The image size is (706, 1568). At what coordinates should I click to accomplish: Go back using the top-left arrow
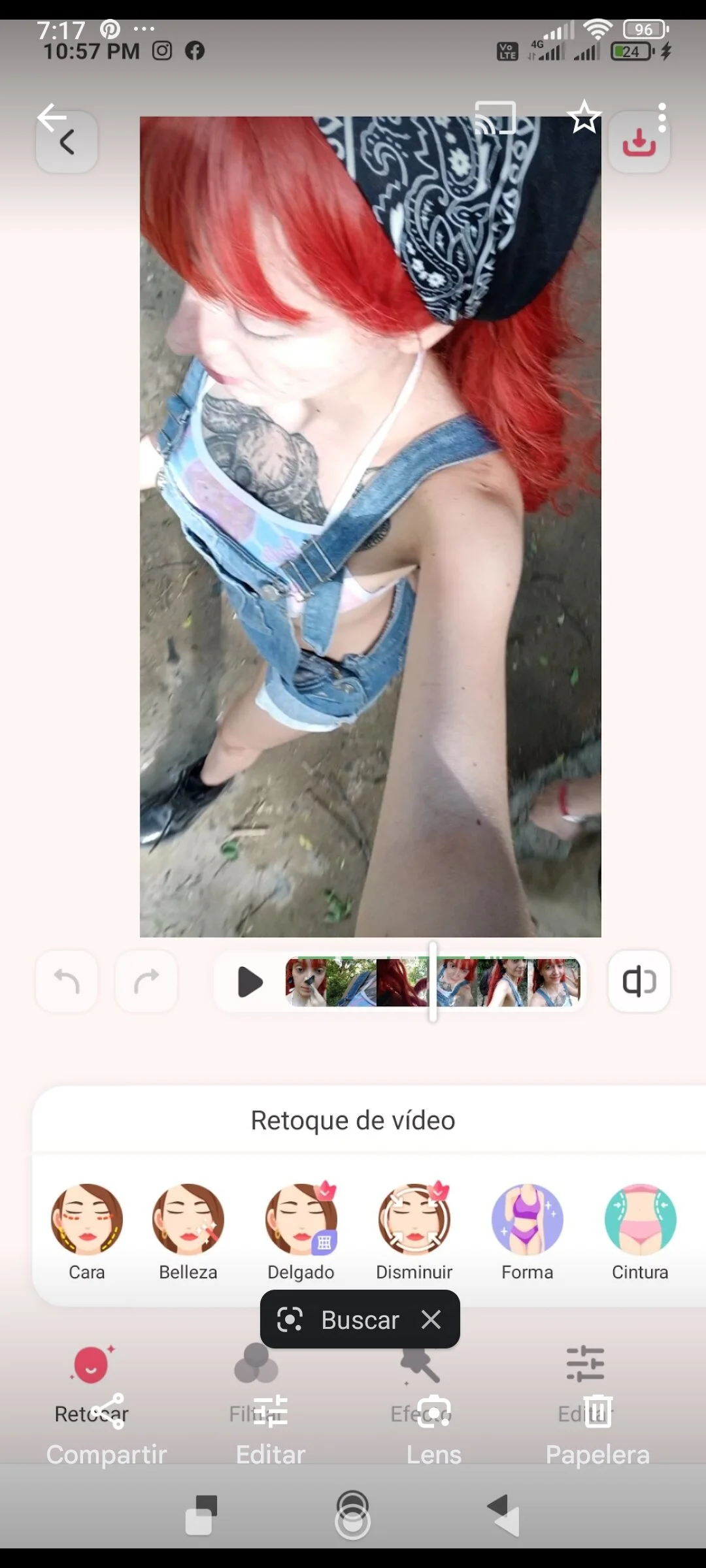(x=52, y=118)
